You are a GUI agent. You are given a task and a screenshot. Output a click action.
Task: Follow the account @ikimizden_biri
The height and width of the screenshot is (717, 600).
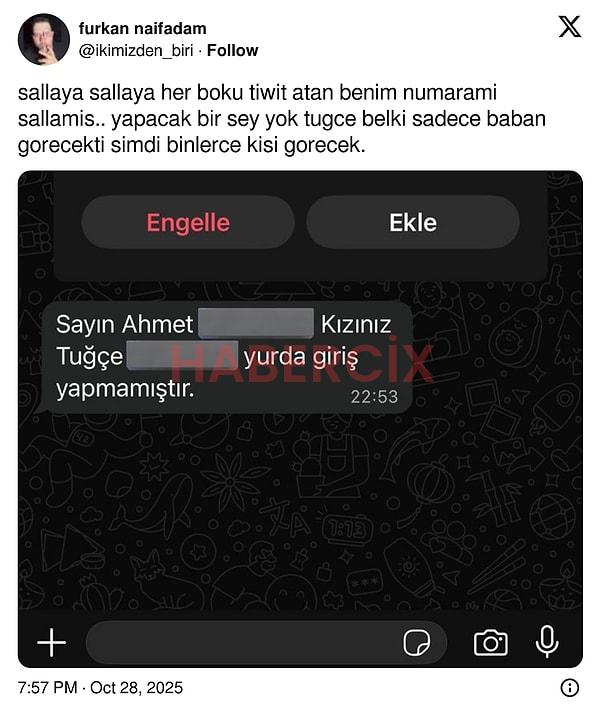point(232,50)
